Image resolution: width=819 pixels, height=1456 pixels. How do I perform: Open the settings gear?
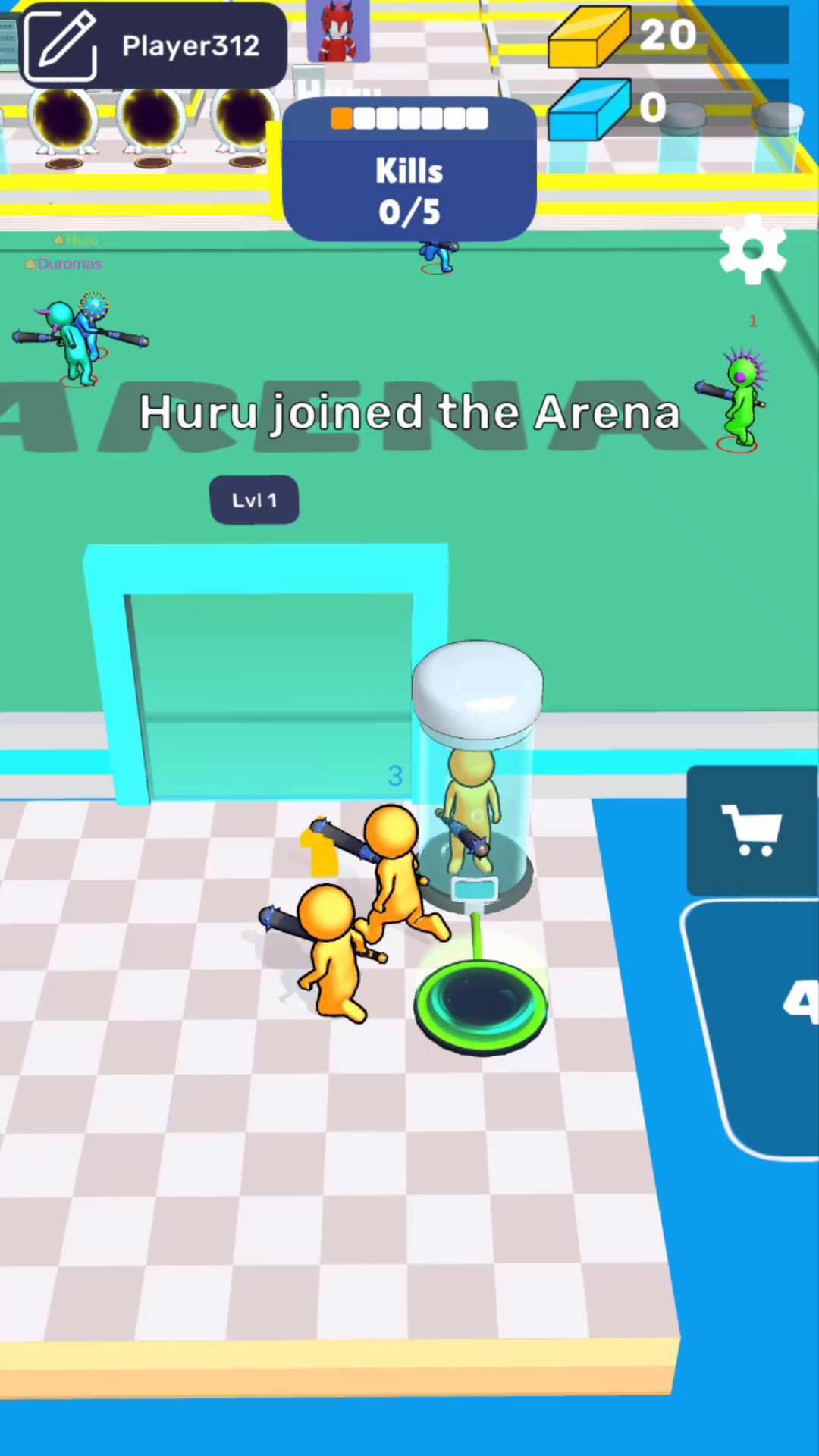click(x=752, y=249)
